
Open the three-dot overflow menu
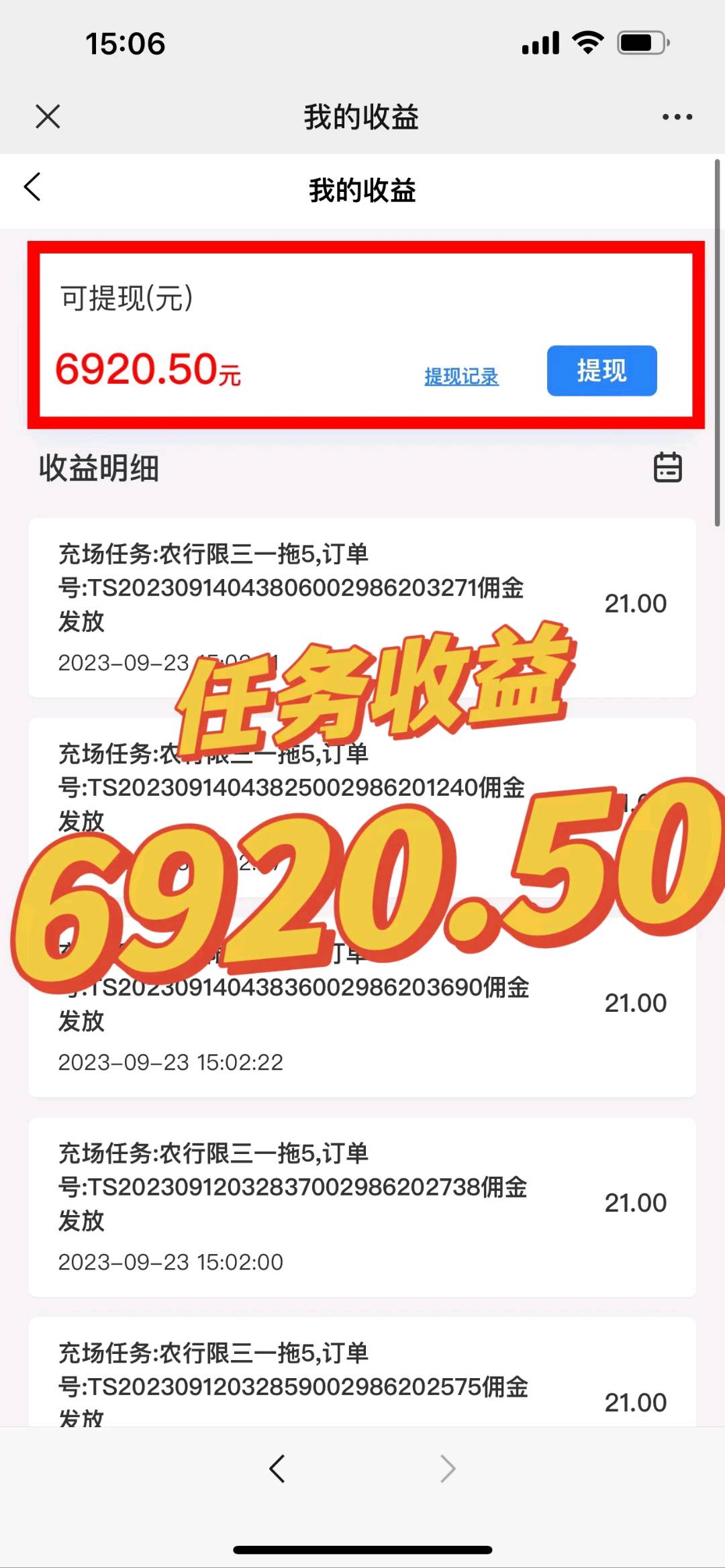(677, 117)
